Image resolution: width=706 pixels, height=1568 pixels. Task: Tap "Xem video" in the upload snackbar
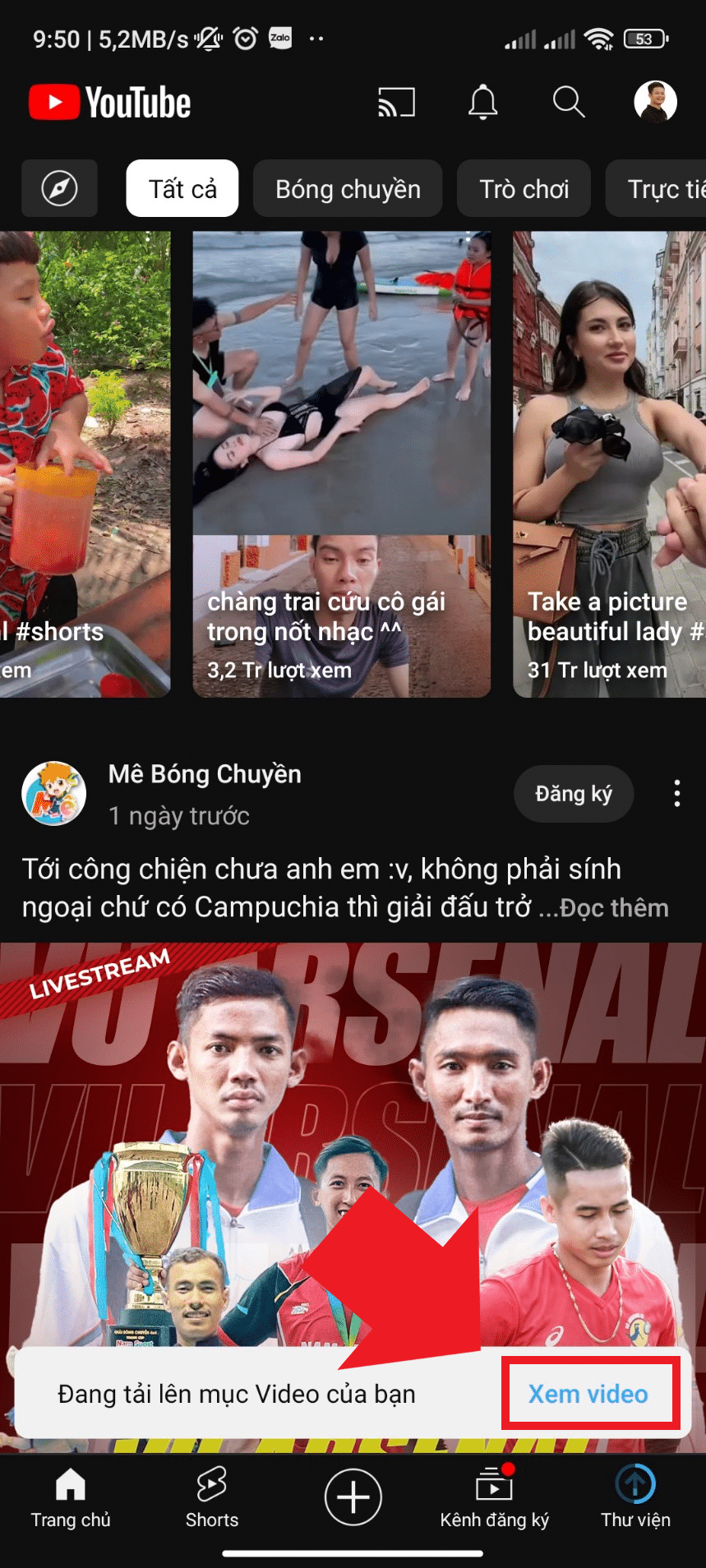point(588,1394)
